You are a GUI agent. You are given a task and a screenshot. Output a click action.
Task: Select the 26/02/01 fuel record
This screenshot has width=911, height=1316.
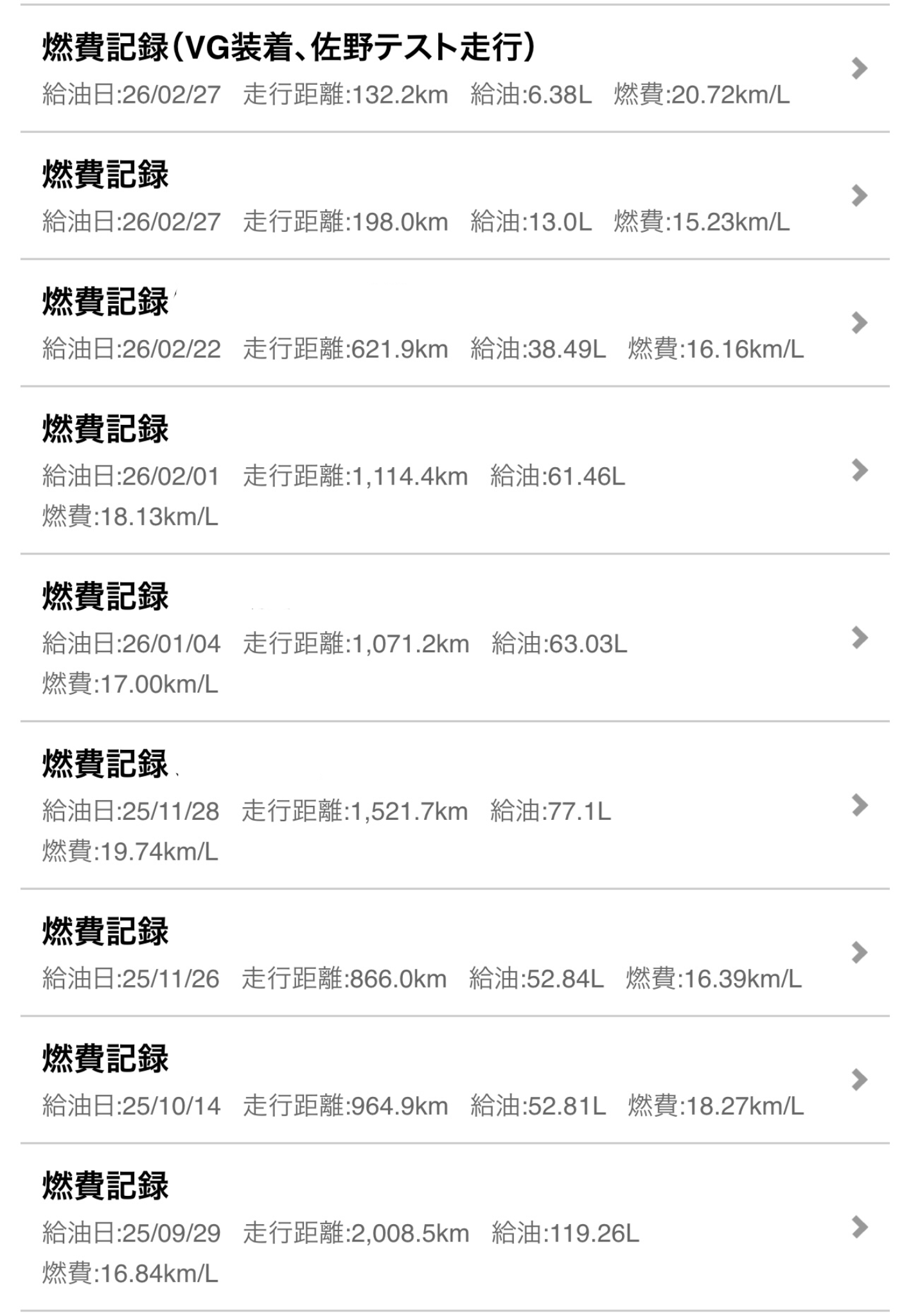point(455,470)
